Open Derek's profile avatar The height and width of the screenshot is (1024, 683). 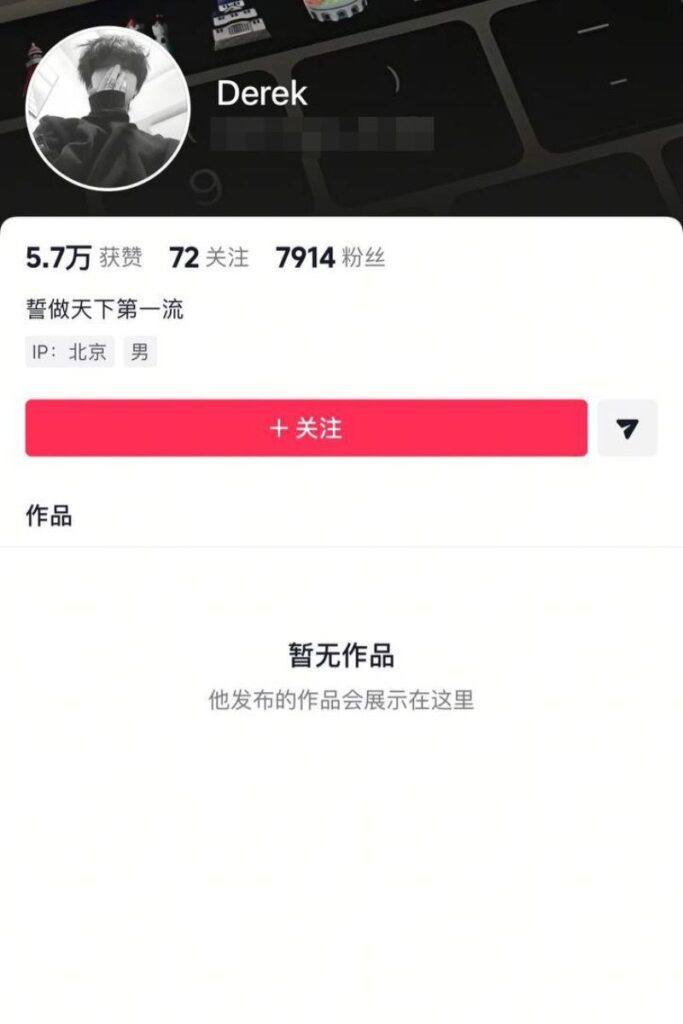(x=107, y=108)
